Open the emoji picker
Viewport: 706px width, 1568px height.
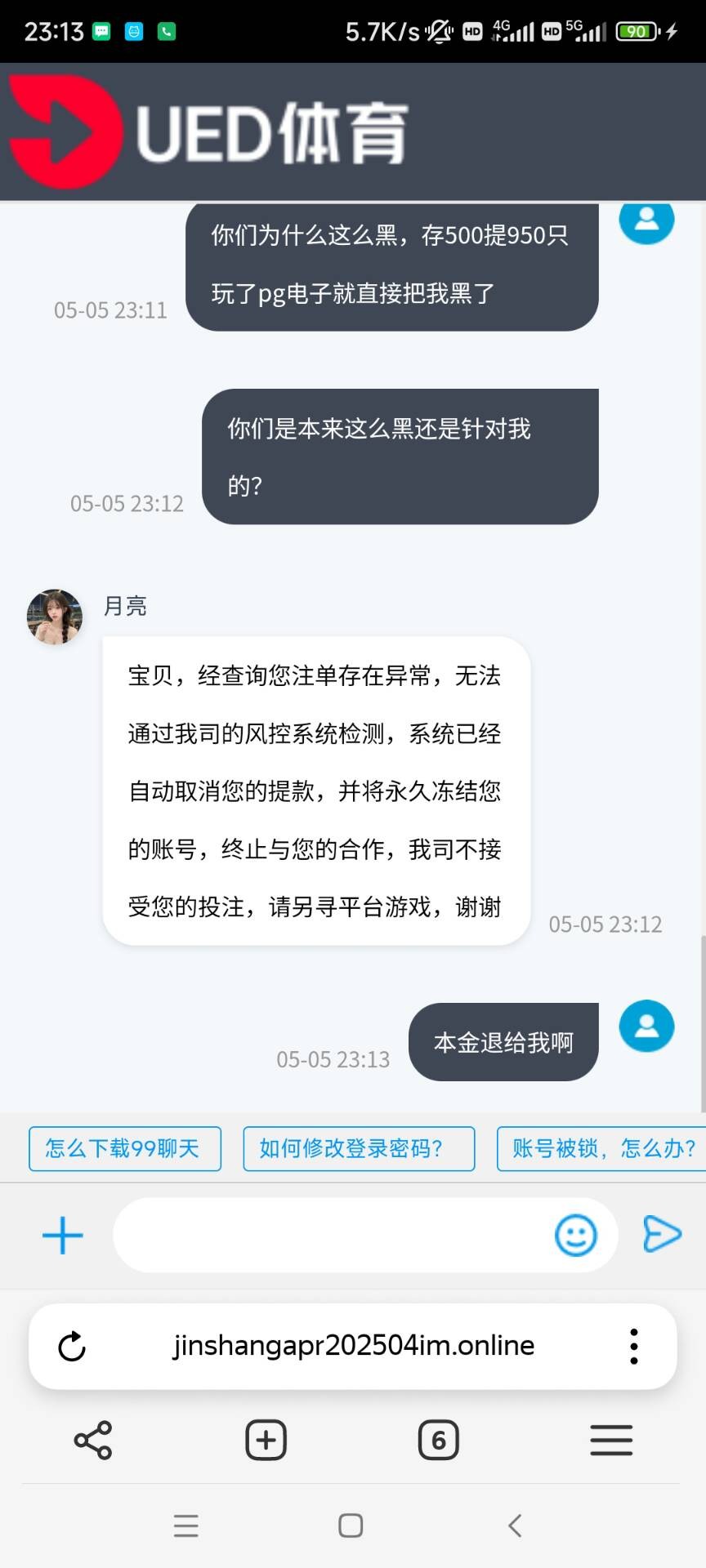pos(575,1235)
